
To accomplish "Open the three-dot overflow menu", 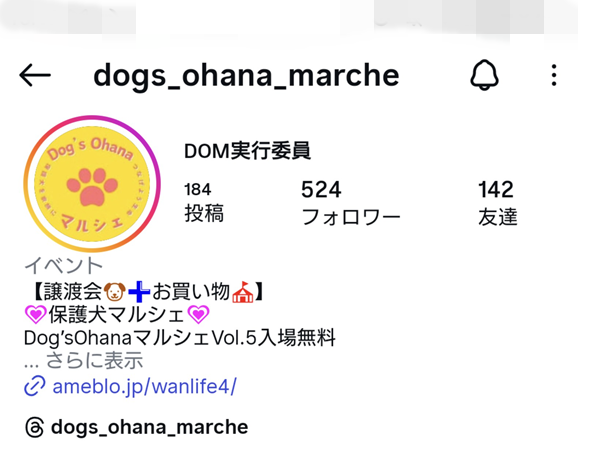I will 555,76.
